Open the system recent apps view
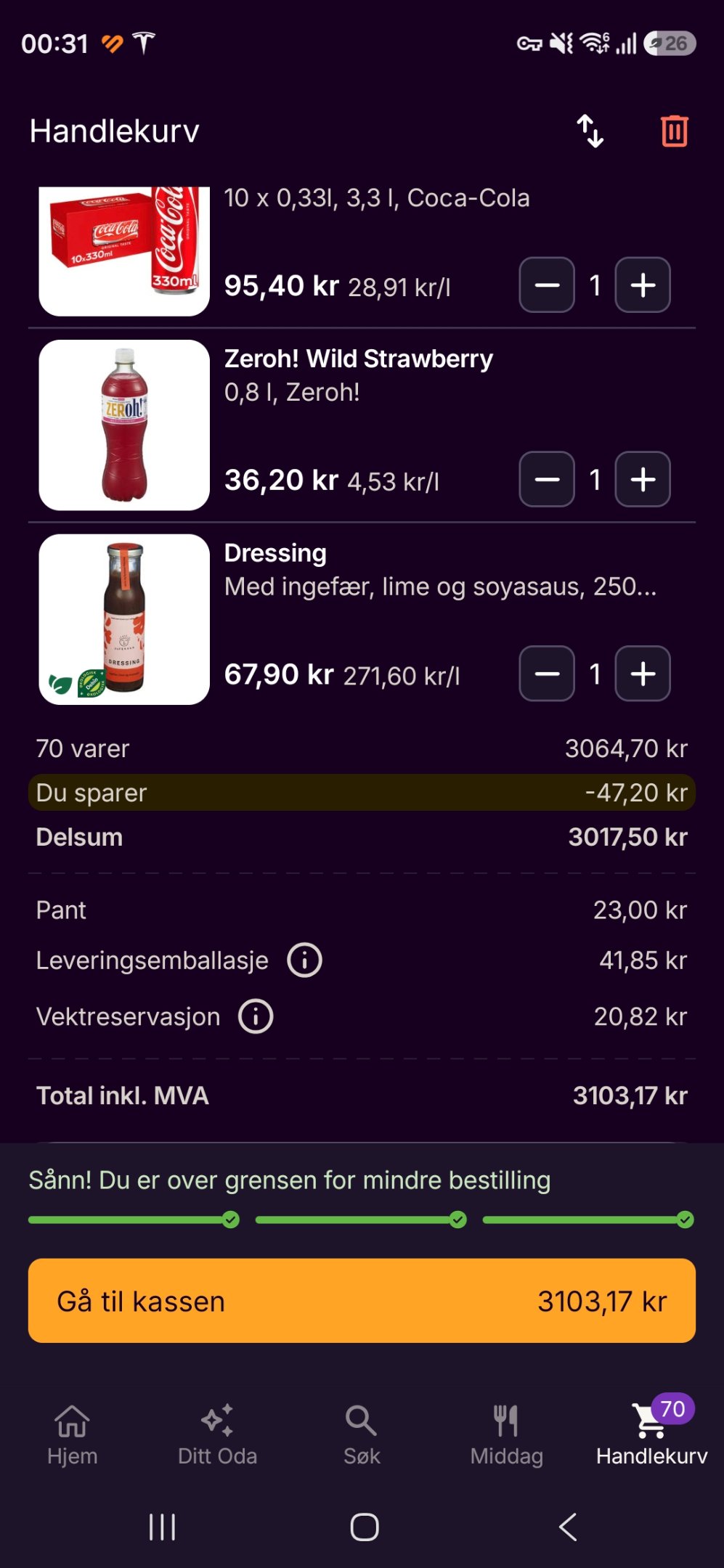724x1568 pixels. coord(162,1527)
